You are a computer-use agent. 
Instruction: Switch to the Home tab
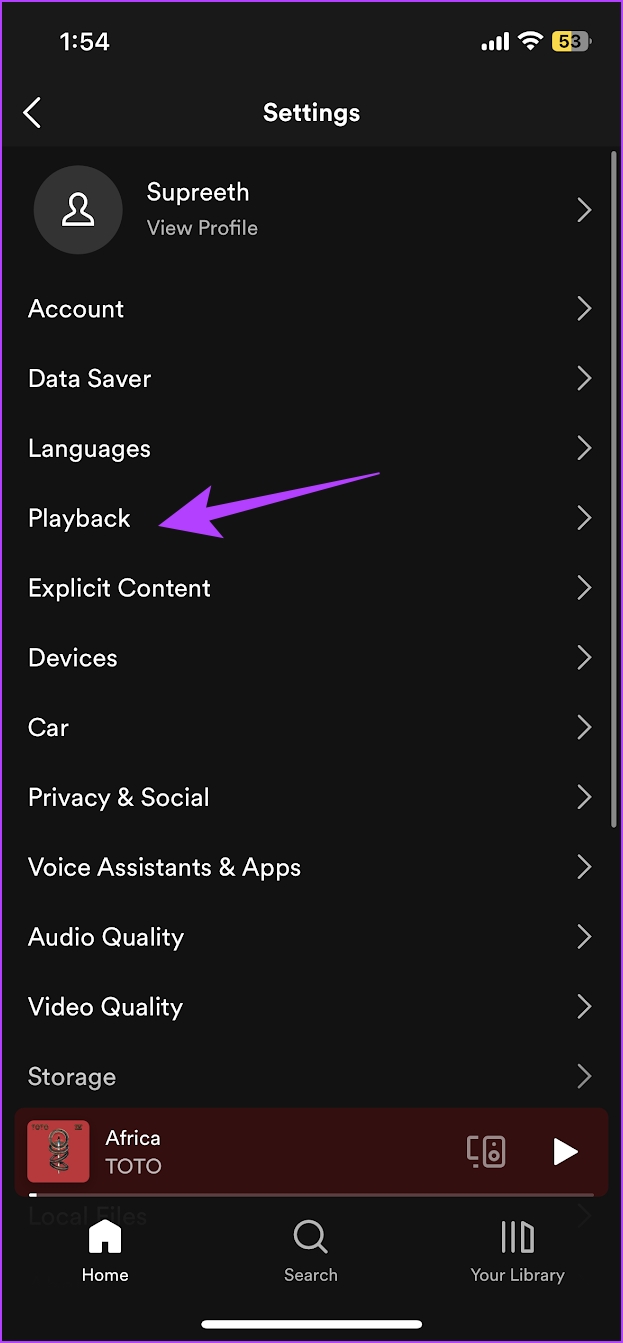(x=105, y=1250)
